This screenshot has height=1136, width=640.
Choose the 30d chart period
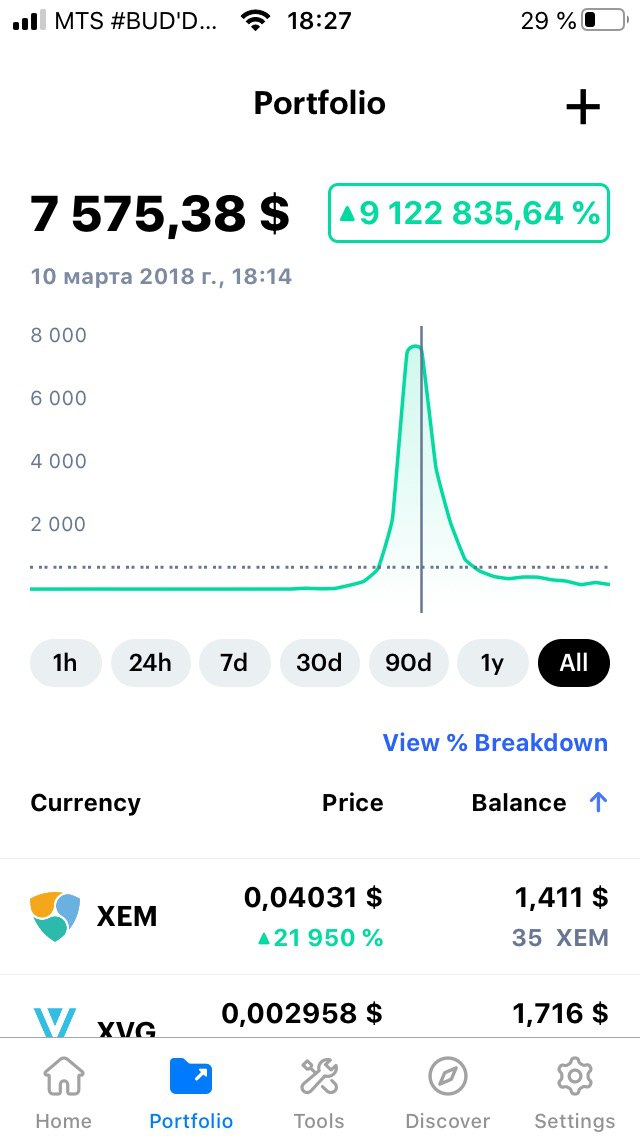tap(320, 663)
